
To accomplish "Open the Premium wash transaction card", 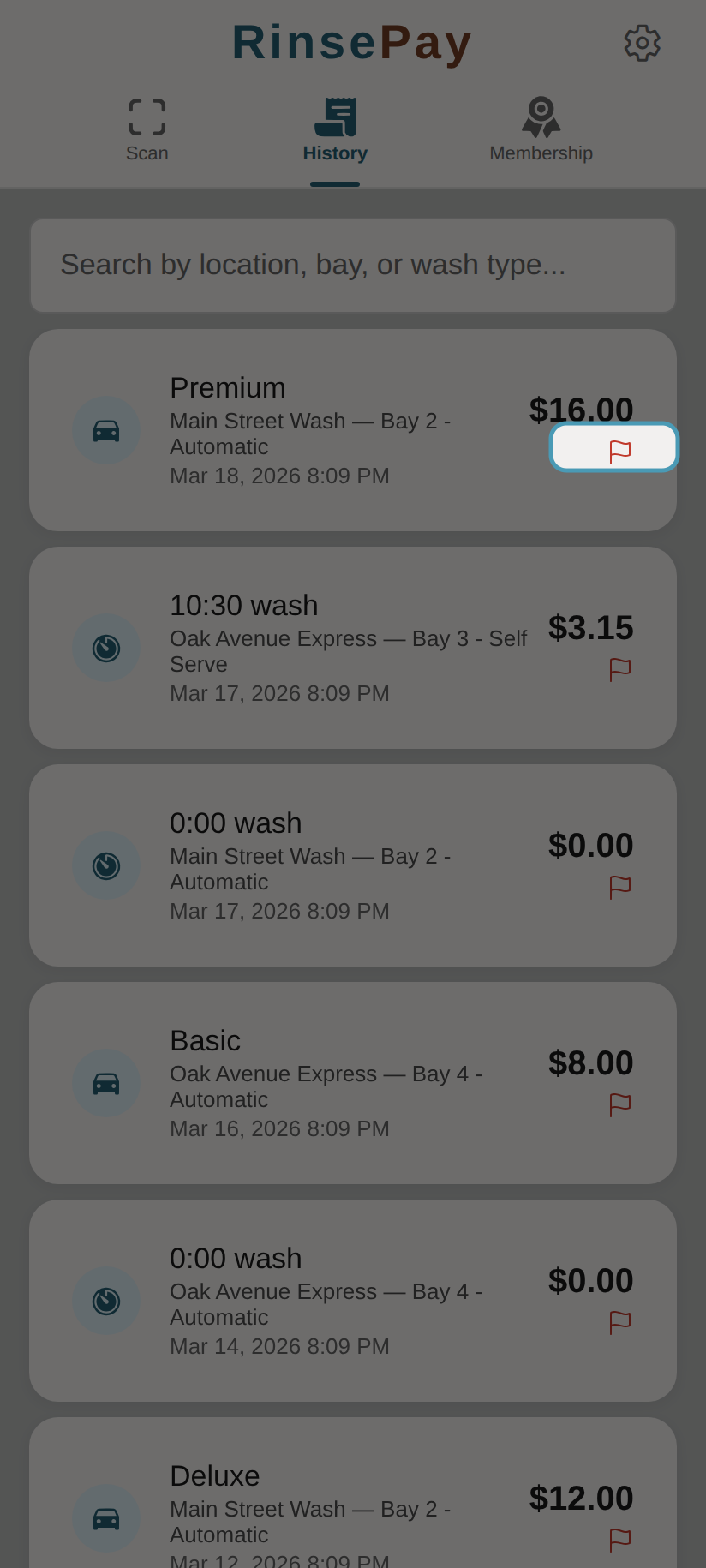I will pyautogui.click(x=326, y=430).
